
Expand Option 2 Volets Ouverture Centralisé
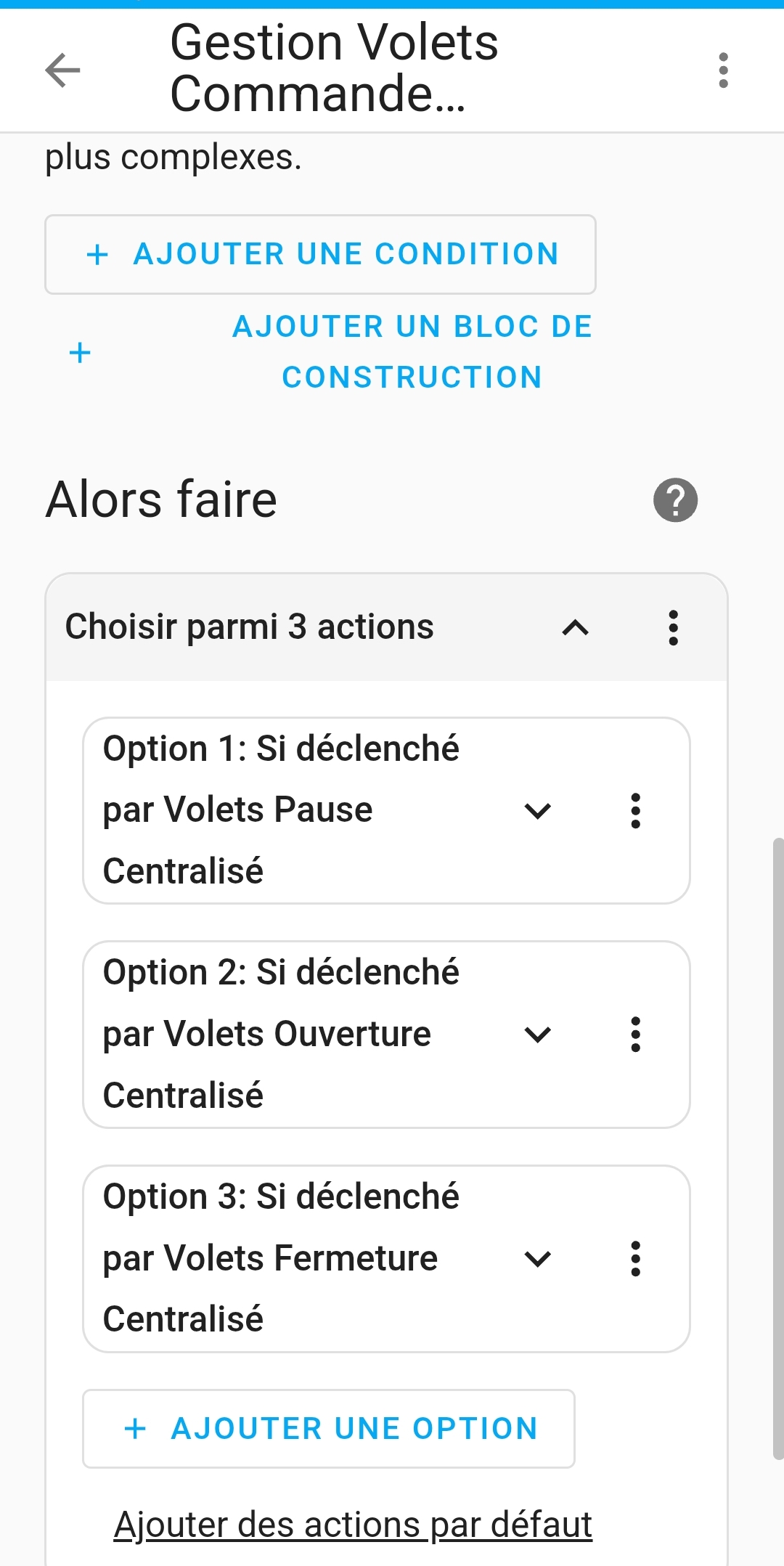(x=537, y=1035)
